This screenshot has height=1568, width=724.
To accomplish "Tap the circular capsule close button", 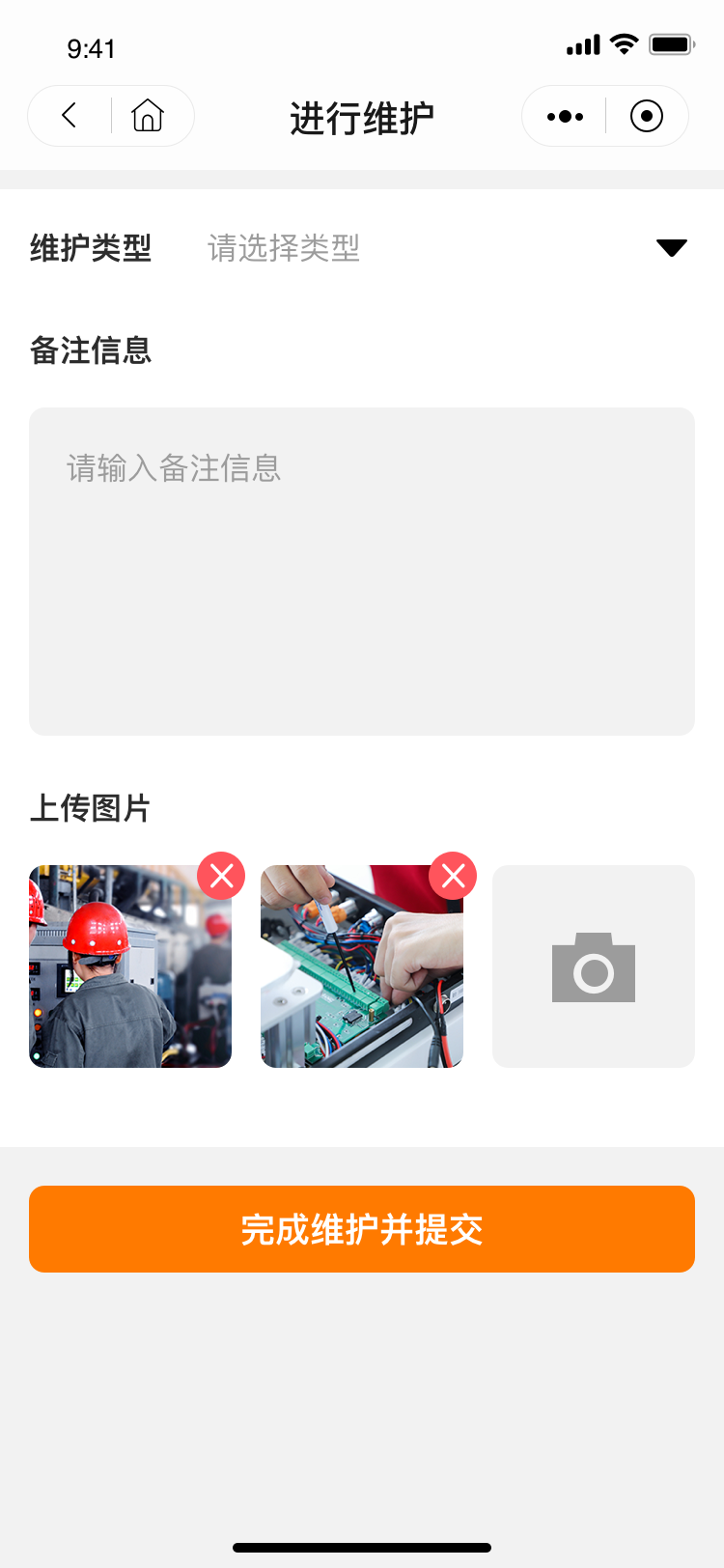I will click(x=647, y=115).
